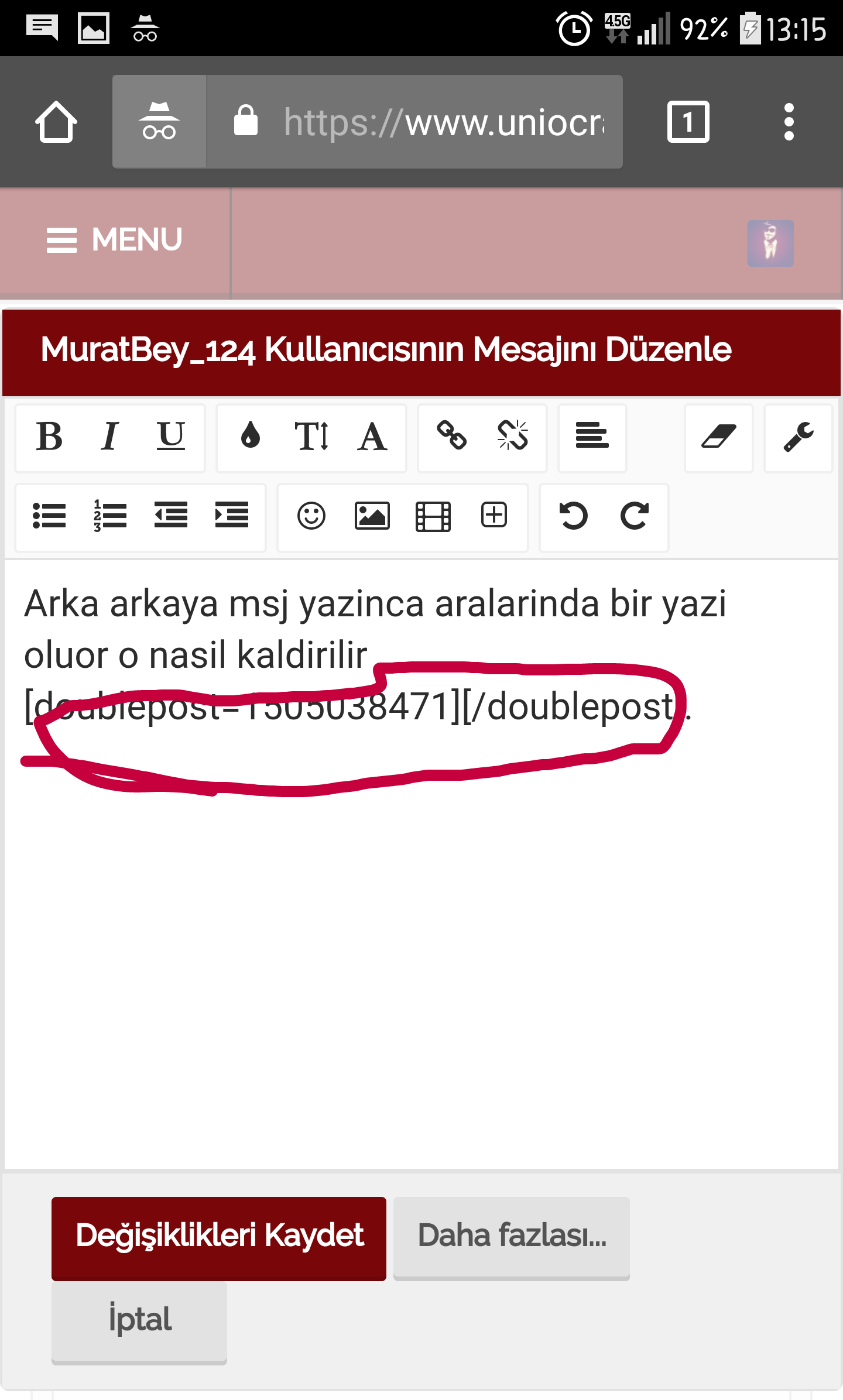843x1400 pixels.
Task: Open Daha fazlası more options
Action: coord(512,1237)
